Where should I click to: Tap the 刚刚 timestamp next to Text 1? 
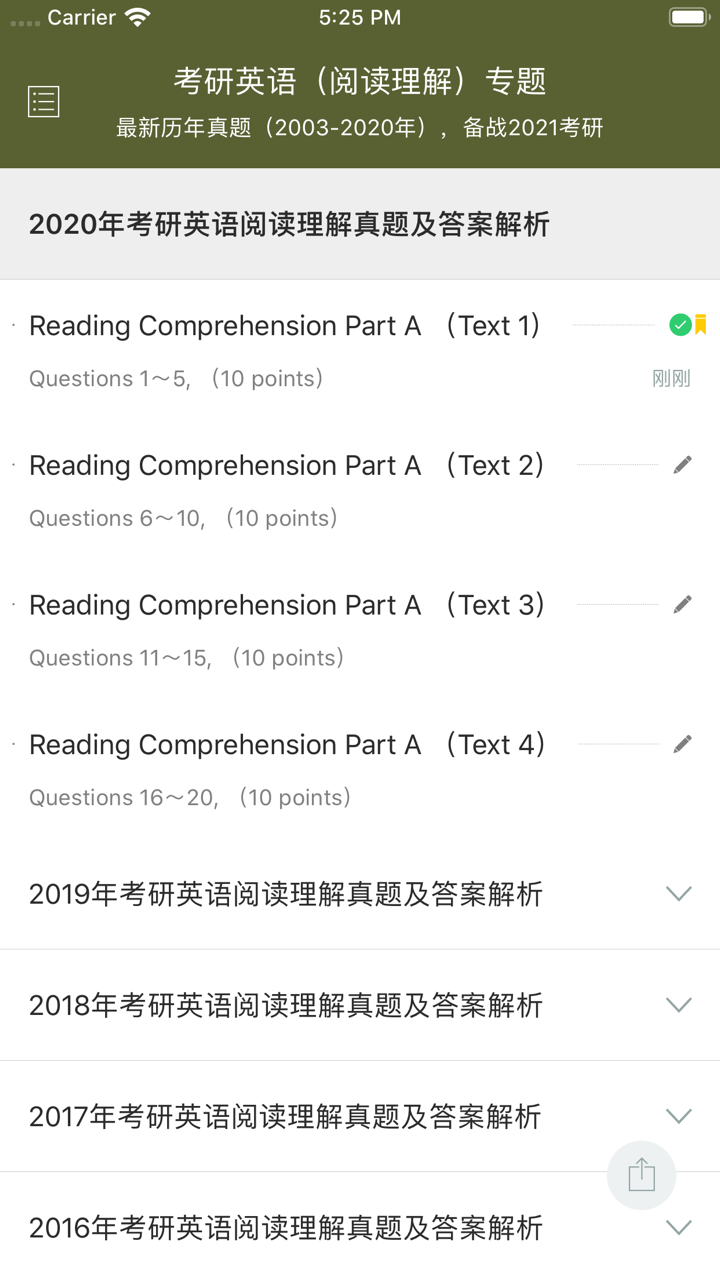tap(671, 378)
